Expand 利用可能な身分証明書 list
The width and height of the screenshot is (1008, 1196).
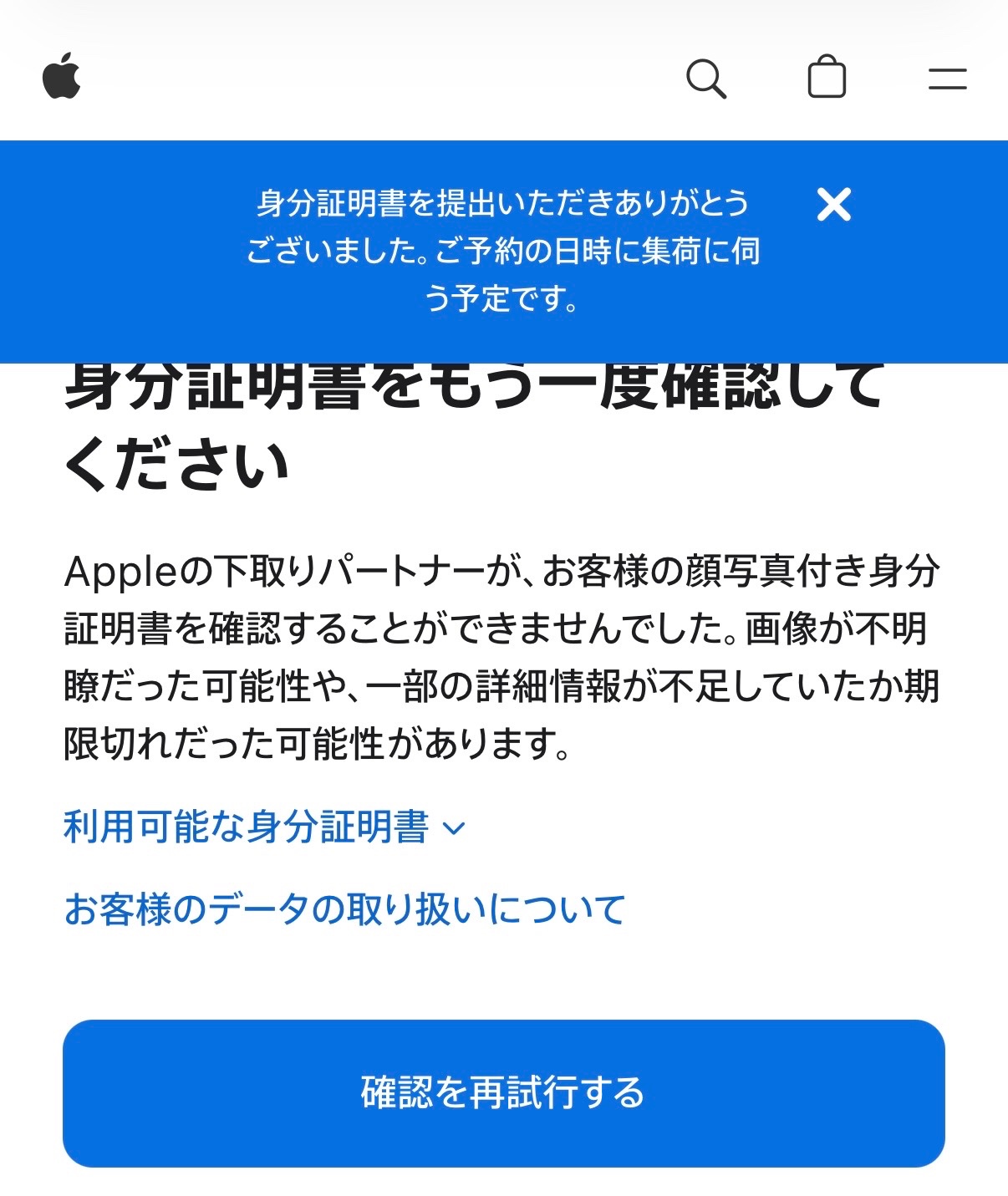tap(263, 827)
